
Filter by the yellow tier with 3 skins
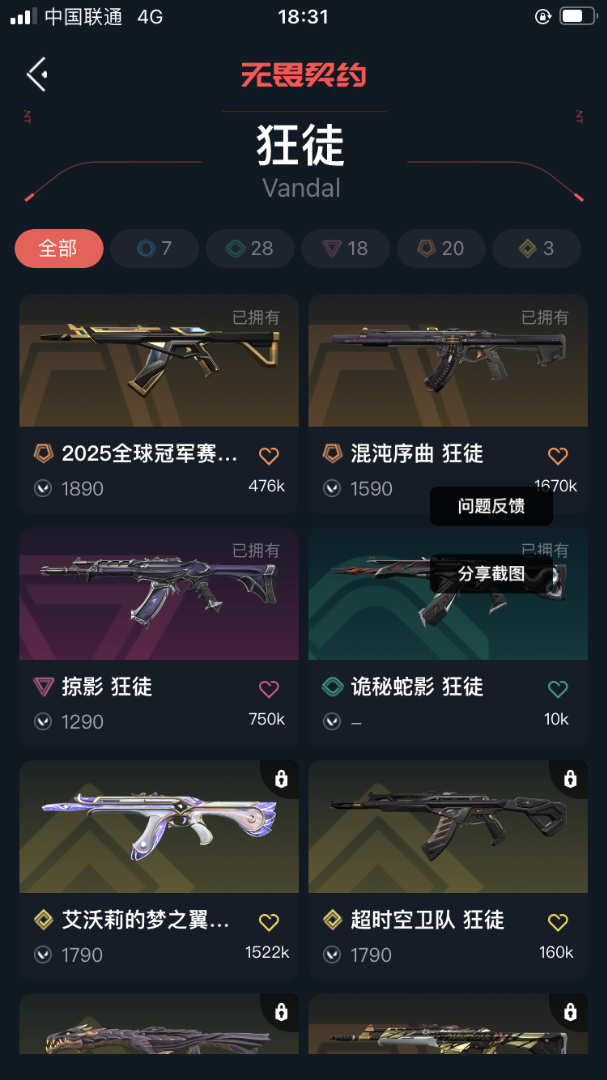[x=537, y=248]
